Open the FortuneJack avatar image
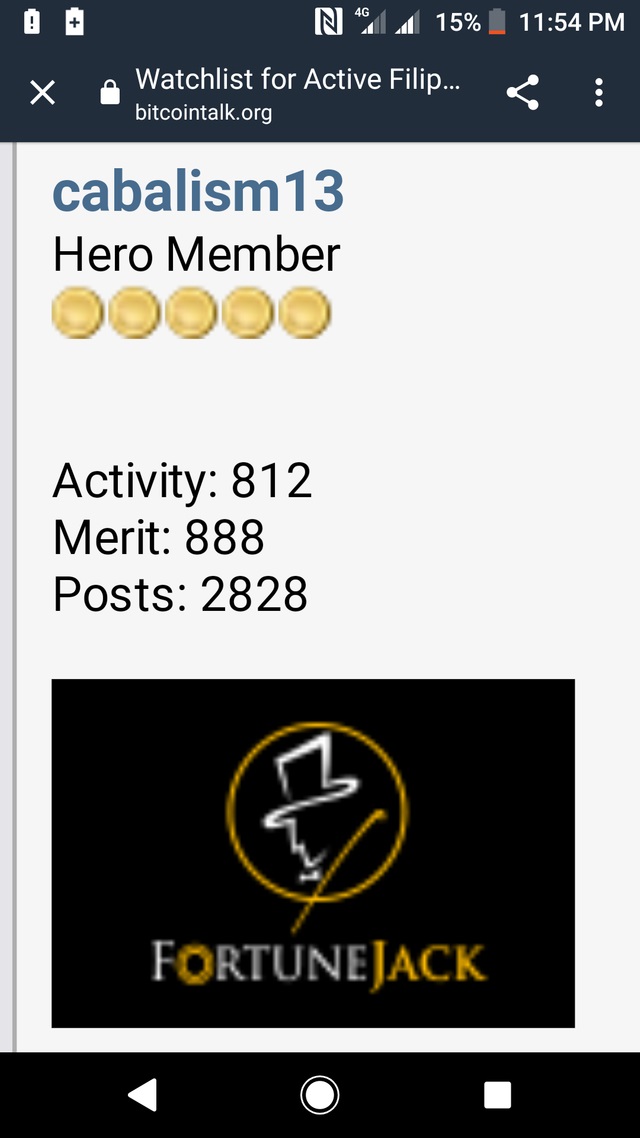The width and height of the screenshot is (640, 1138). pos(313,853)
